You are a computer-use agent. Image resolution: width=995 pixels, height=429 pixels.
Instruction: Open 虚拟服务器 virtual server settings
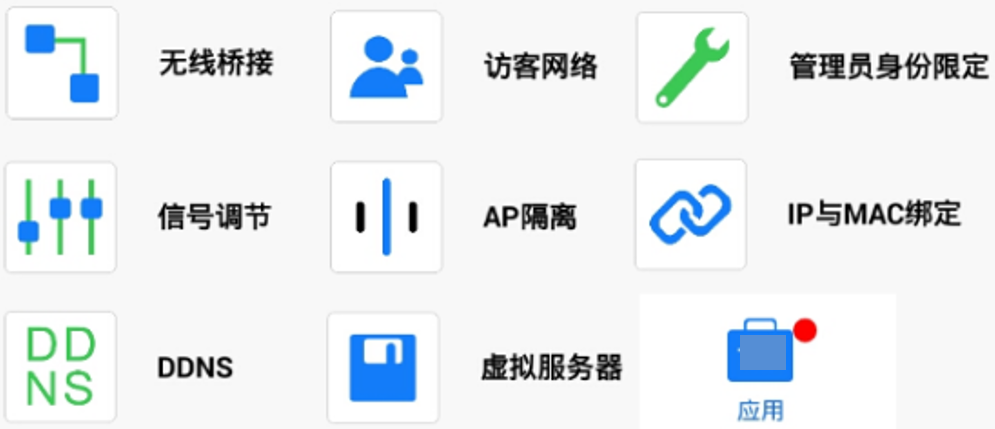click(x=383, y=367)
